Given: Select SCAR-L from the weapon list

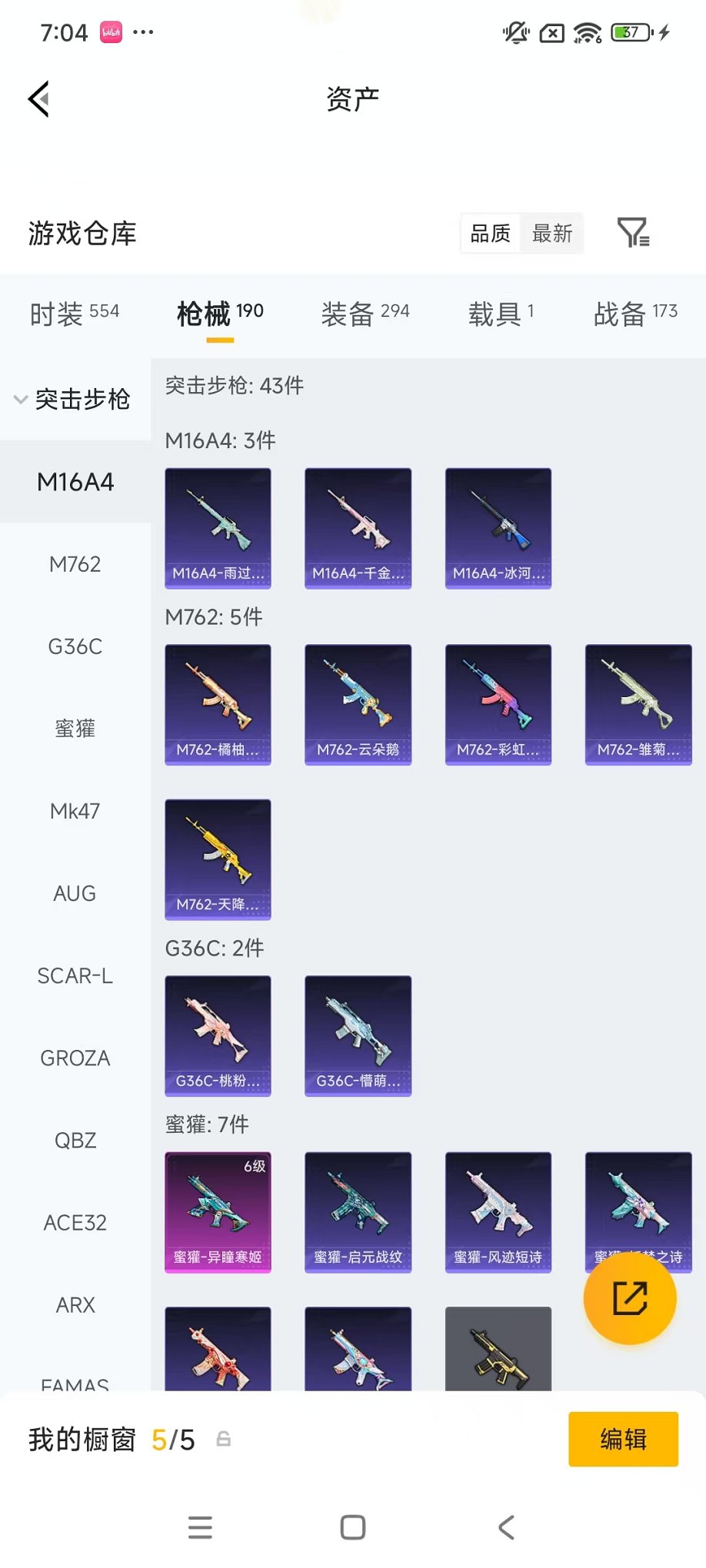Looking at the screenshot, I should pyautogui.click(x=75, y=975).
